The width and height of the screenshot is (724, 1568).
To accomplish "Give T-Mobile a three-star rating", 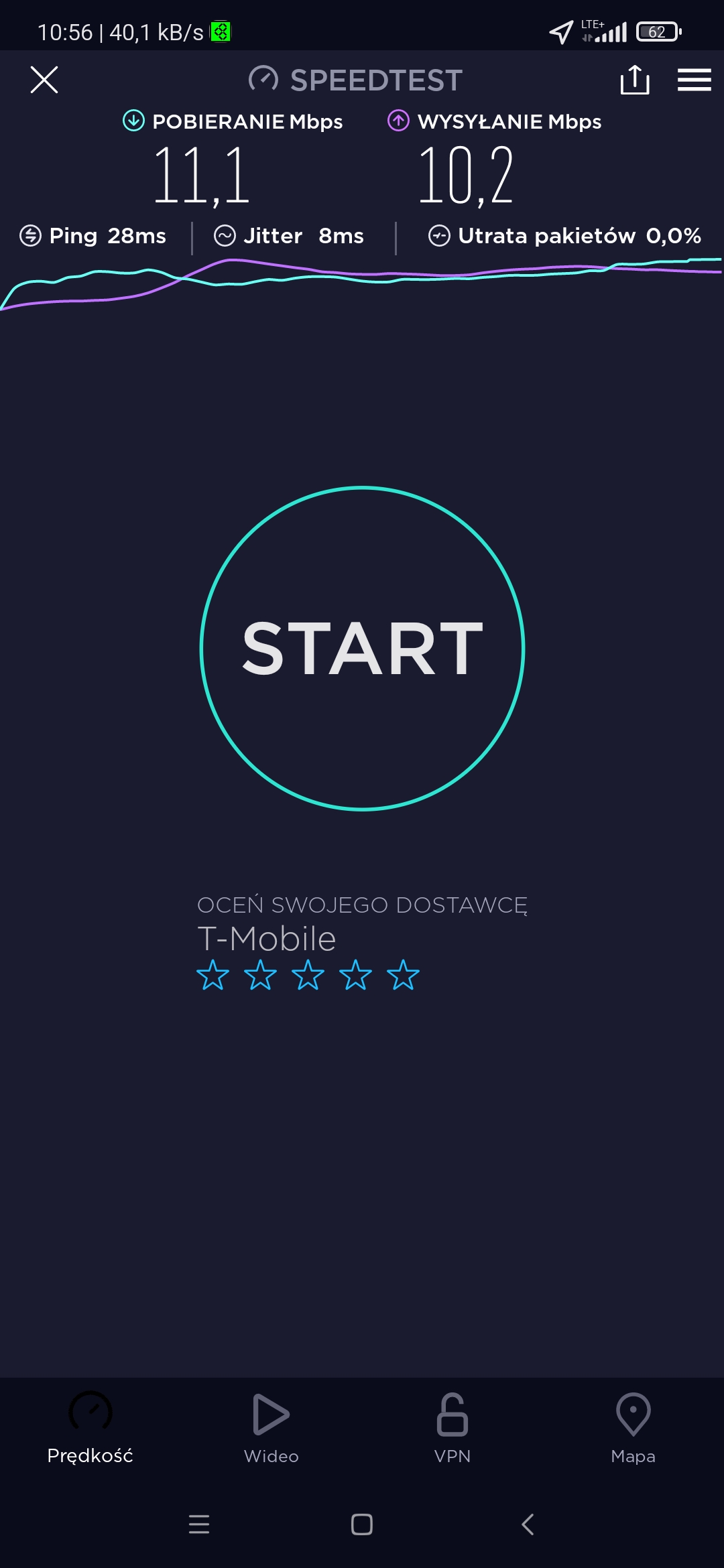I will (x=308, y=975).
